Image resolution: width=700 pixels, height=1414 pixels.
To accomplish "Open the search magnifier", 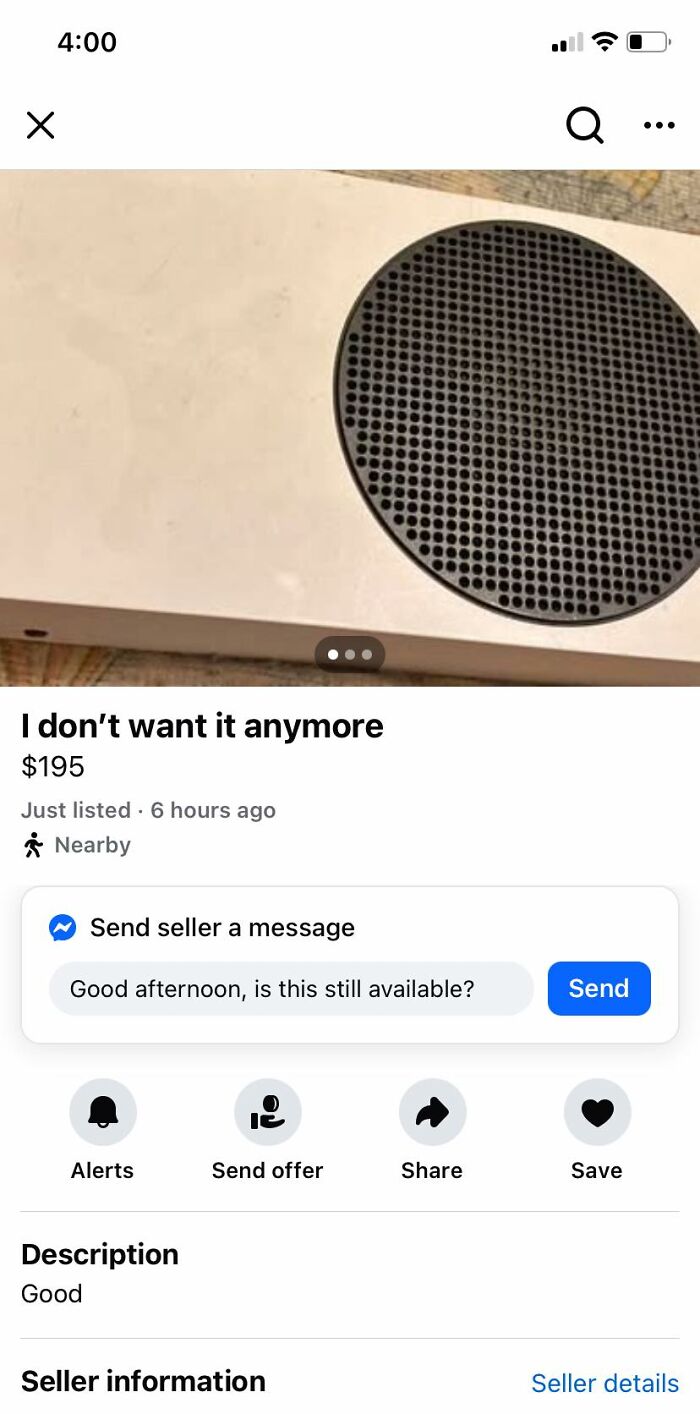I will [584, 125].
